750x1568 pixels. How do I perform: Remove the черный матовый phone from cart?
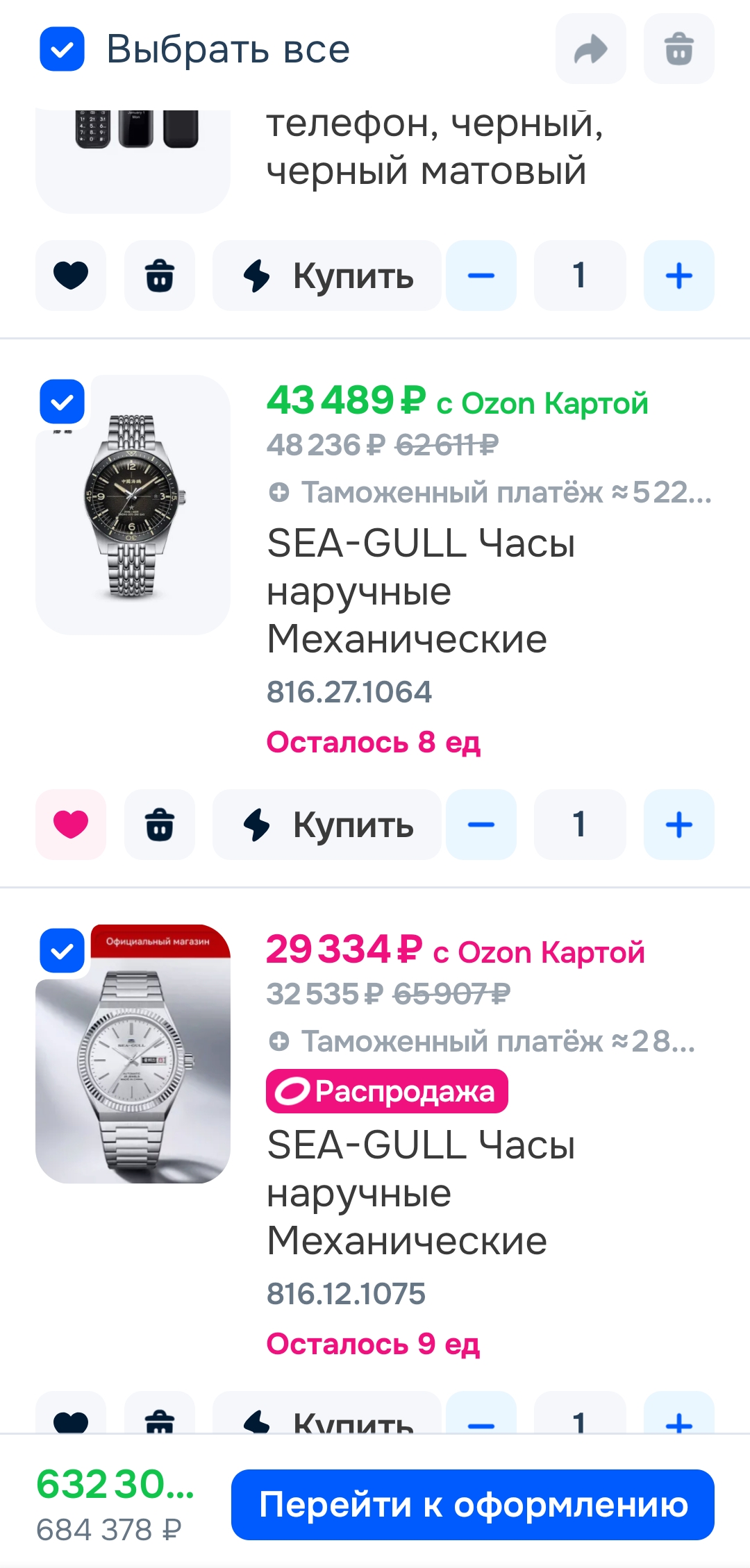(x=160, y=276)
